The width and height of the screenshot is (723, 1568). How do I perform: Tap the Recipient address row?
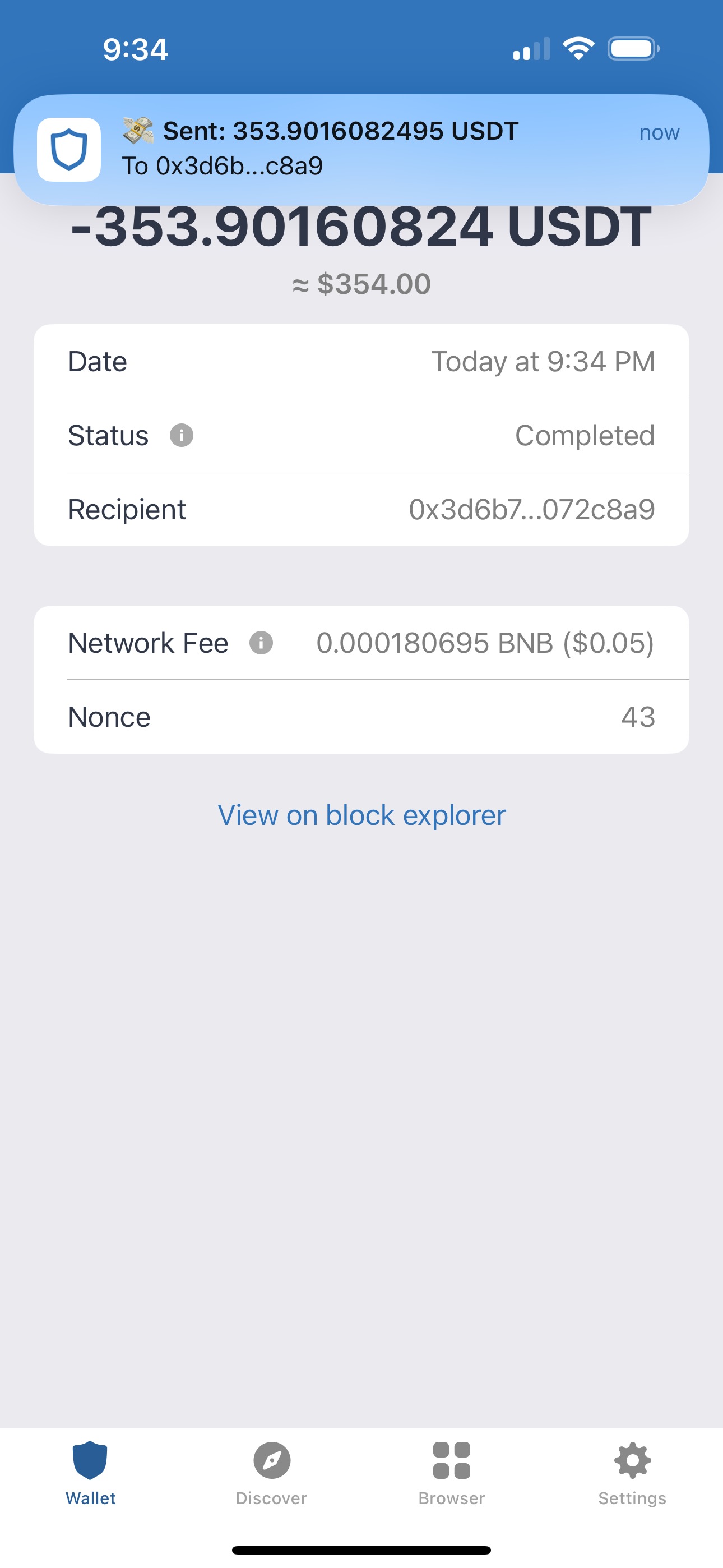361,509
